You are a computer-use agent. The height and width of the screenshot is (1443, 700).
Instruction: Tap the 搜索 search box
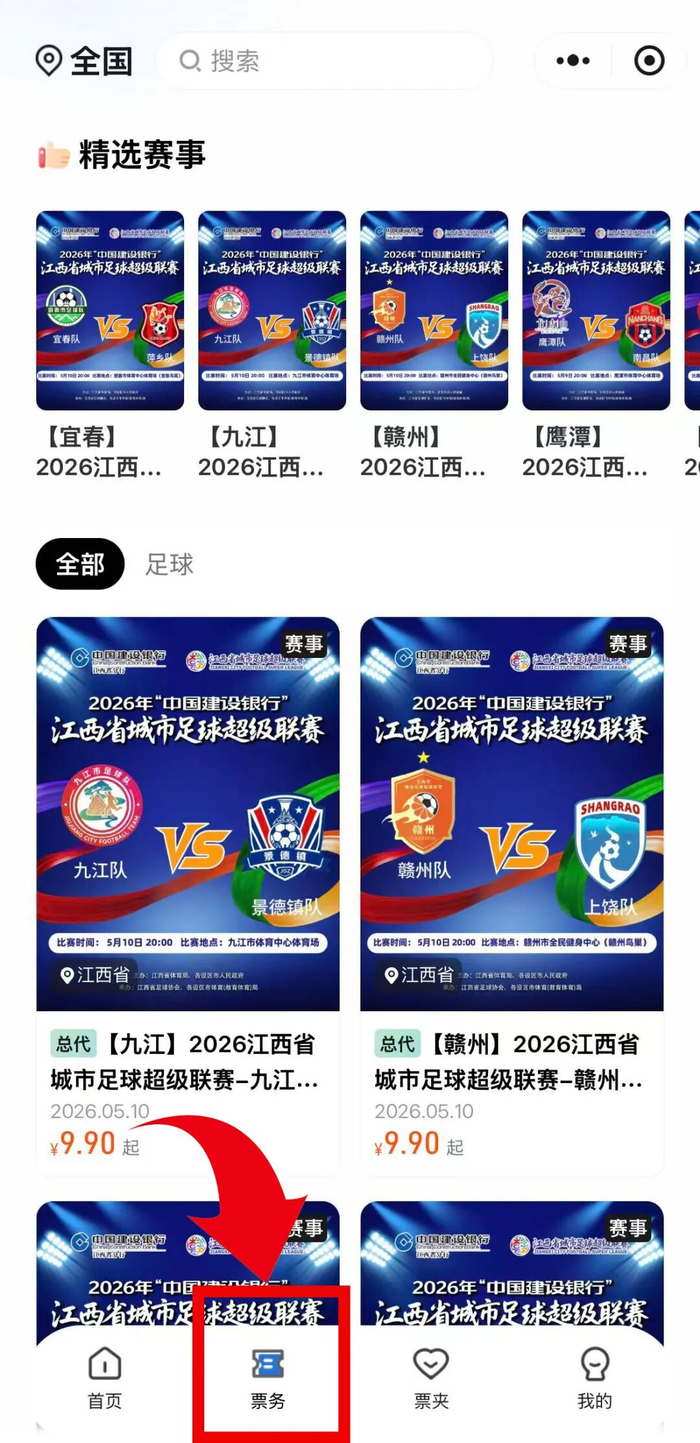pos(324,61)
